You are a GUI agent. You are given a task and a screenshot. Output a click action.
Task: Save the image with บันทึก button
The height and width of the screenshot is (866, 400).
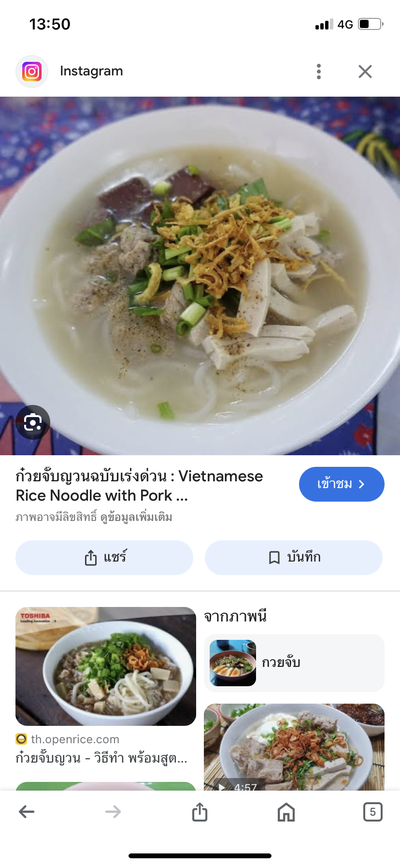[x=294, y=557]
